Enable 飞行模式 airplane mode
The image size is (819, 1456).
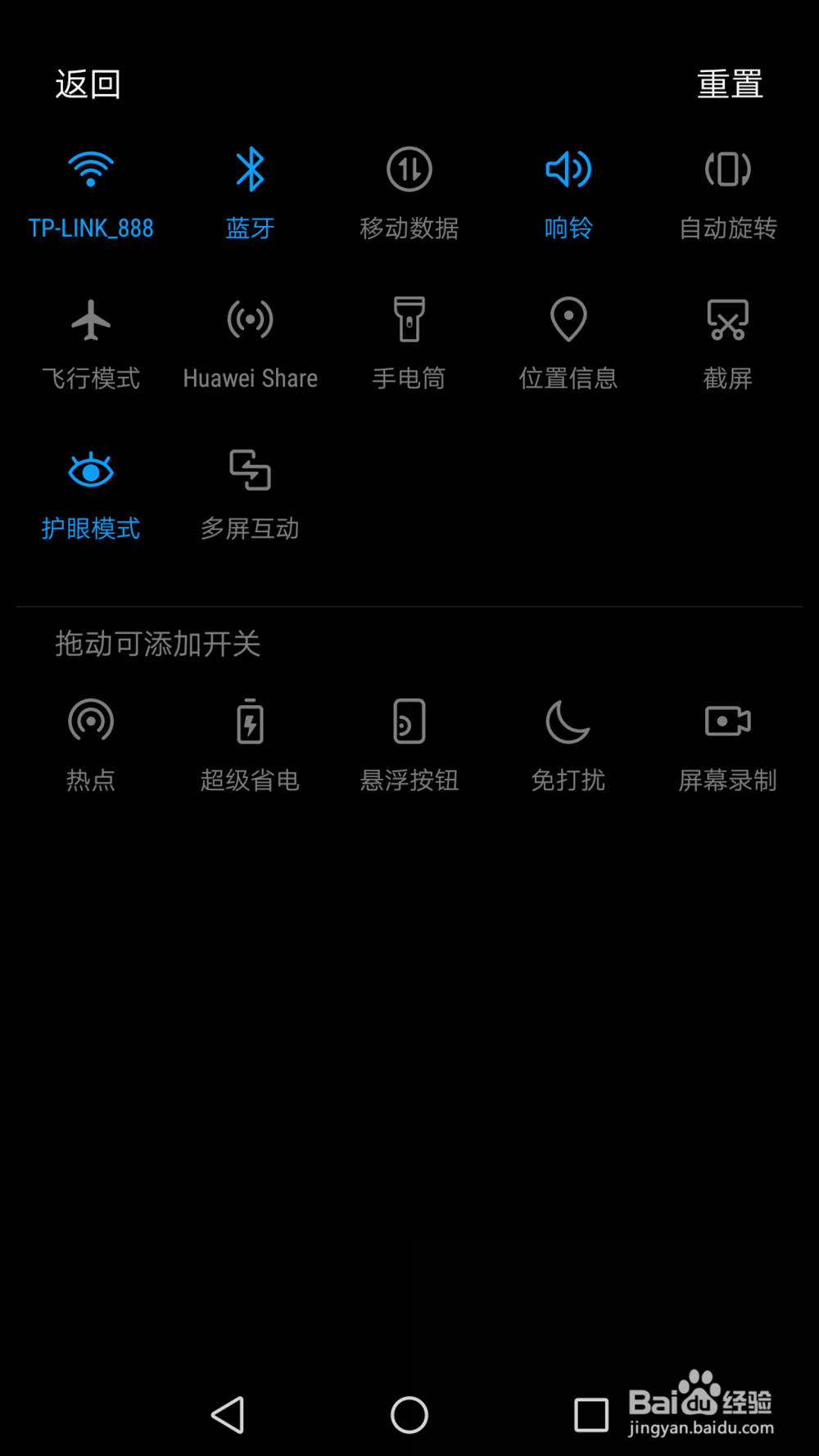[x=90, y=319]
